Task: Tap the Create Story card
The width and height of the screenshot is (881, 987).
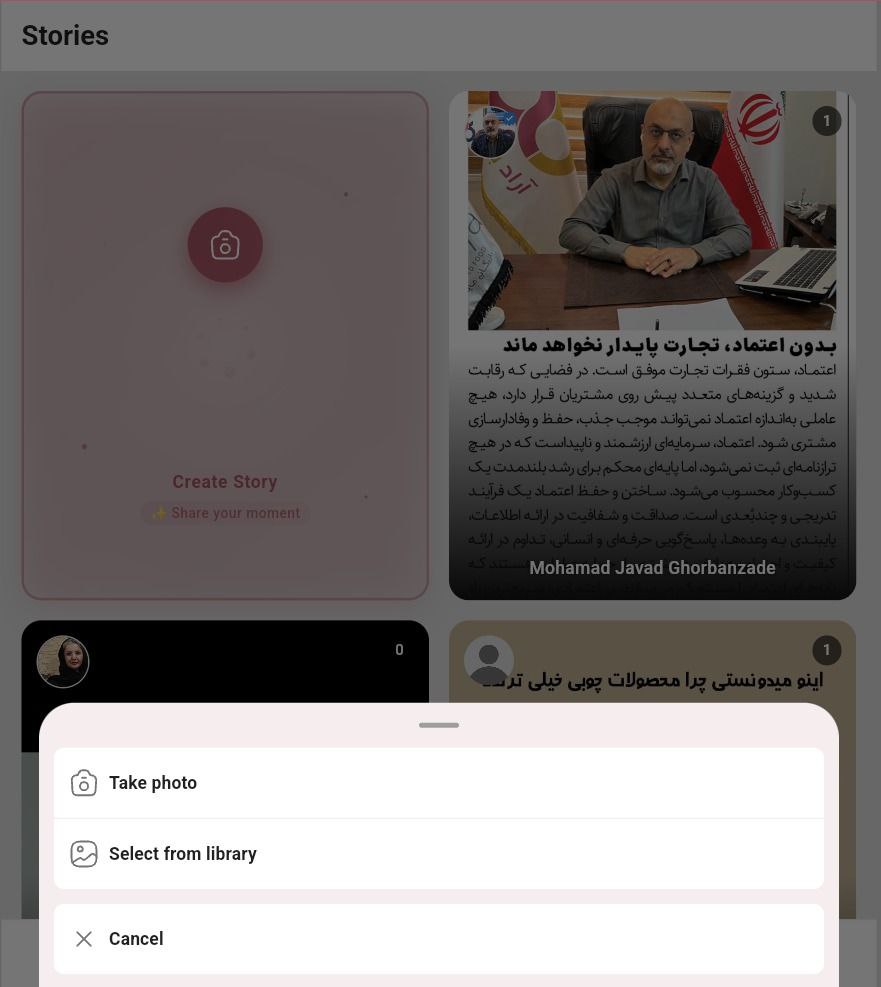Action: coord(225,345)
